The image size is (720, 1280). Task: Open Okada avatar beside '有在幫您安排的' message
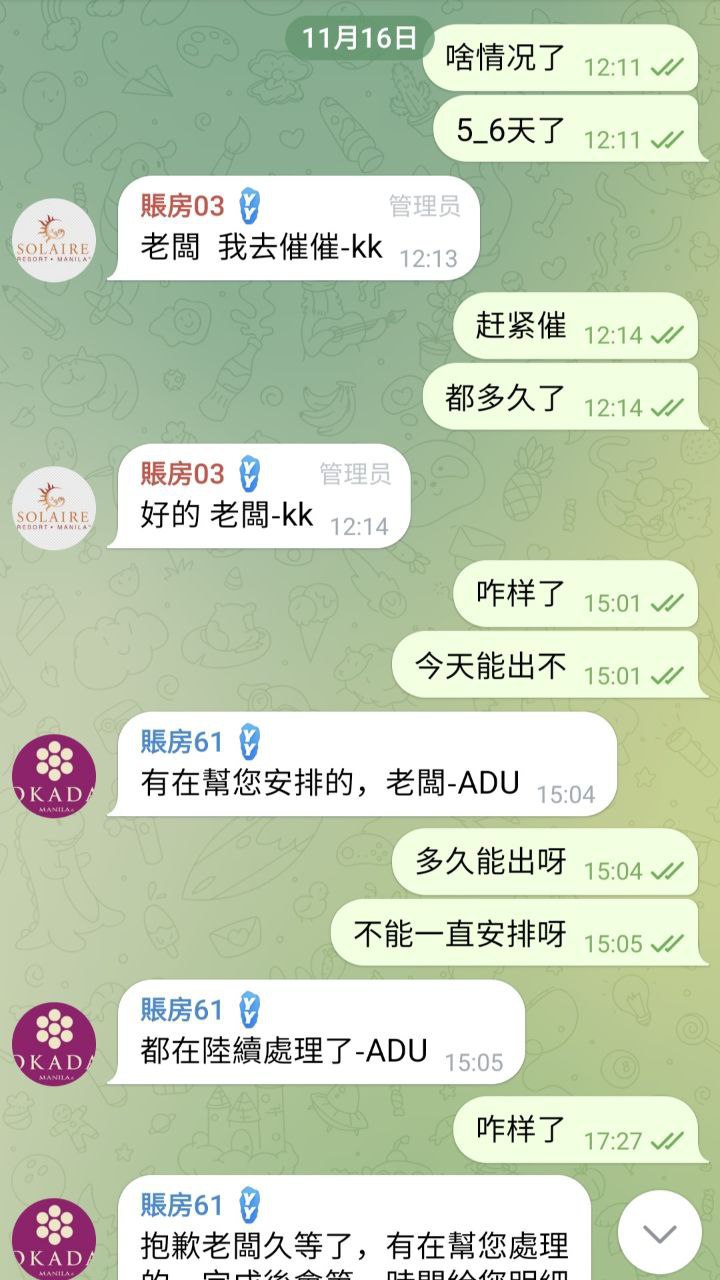click(54, 776)
